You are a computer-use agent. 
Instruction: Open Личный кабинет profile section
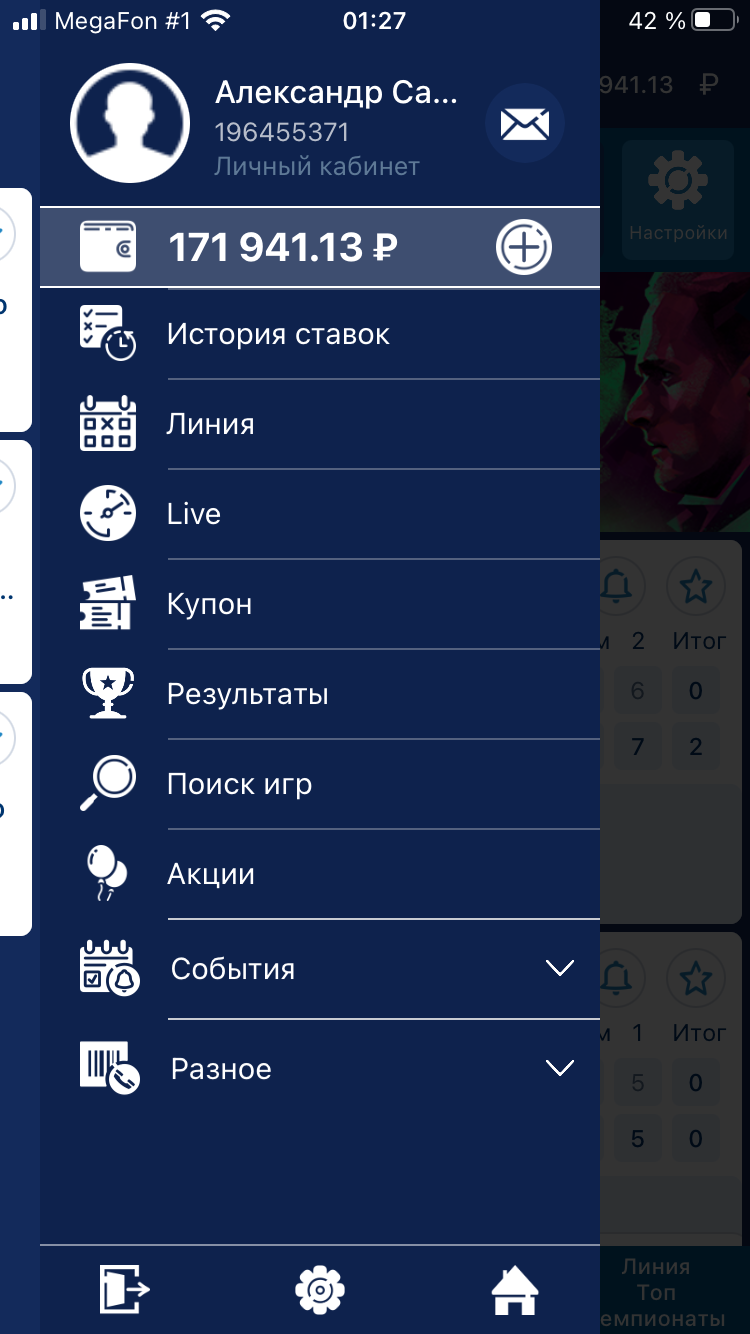[x=316, y=166]
